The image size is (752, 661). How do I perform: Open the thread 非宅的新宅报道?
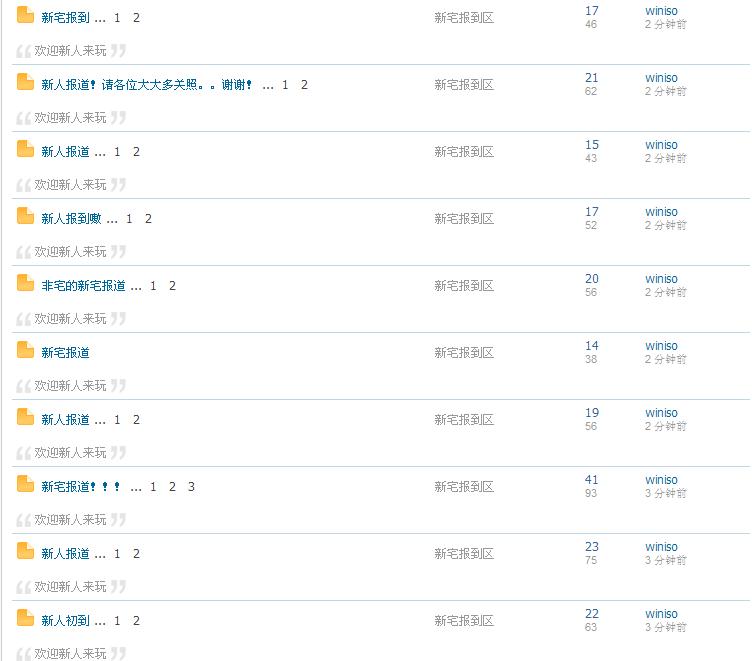(83, 286)
